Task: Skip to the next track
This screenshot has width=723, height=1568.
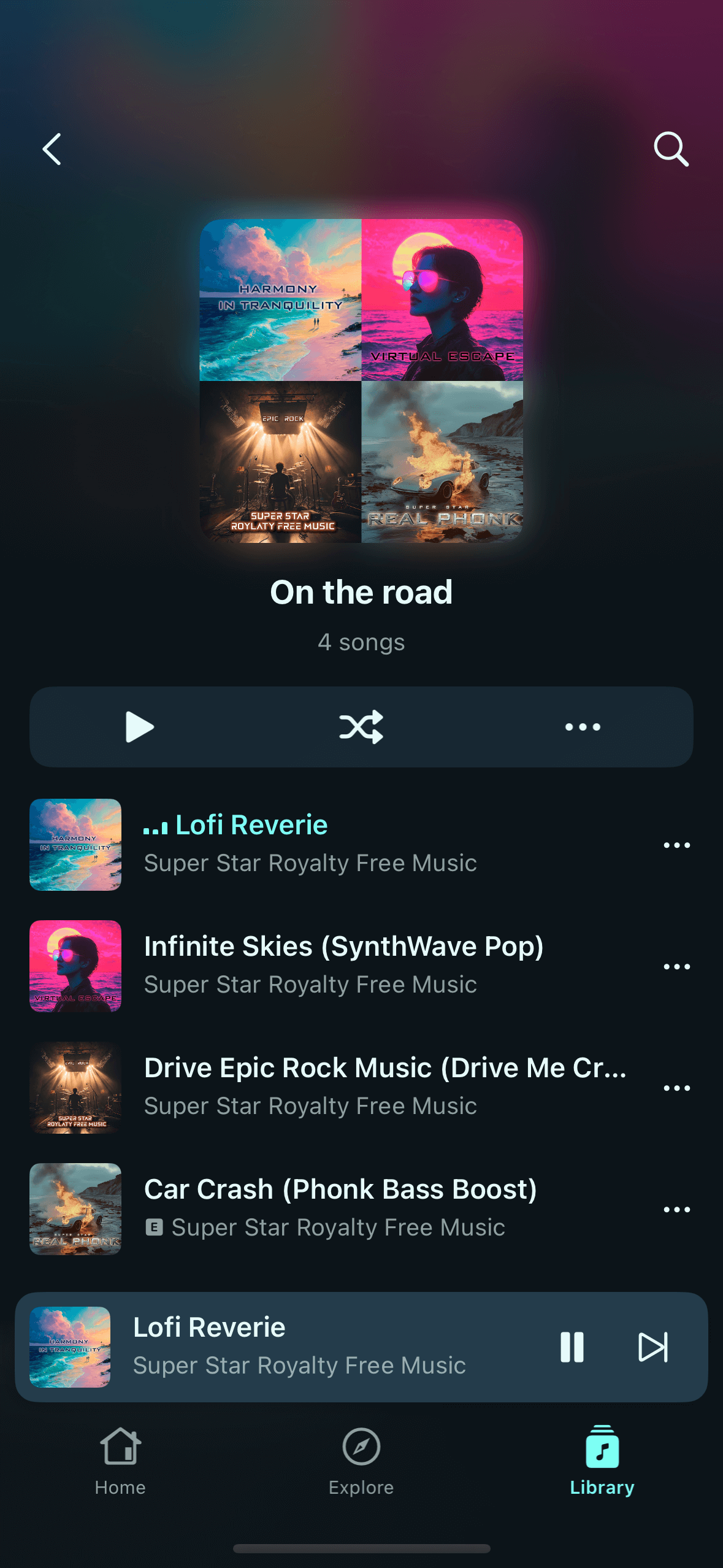Action: pos(652,1347)
